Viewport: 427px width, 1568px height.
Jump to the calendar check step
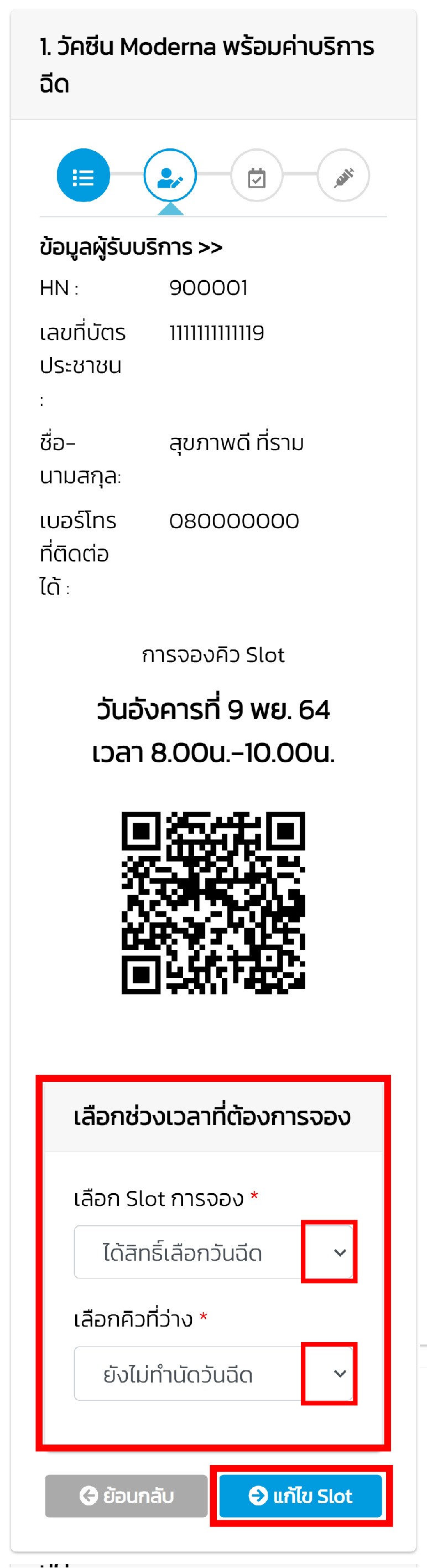[257, 176]
